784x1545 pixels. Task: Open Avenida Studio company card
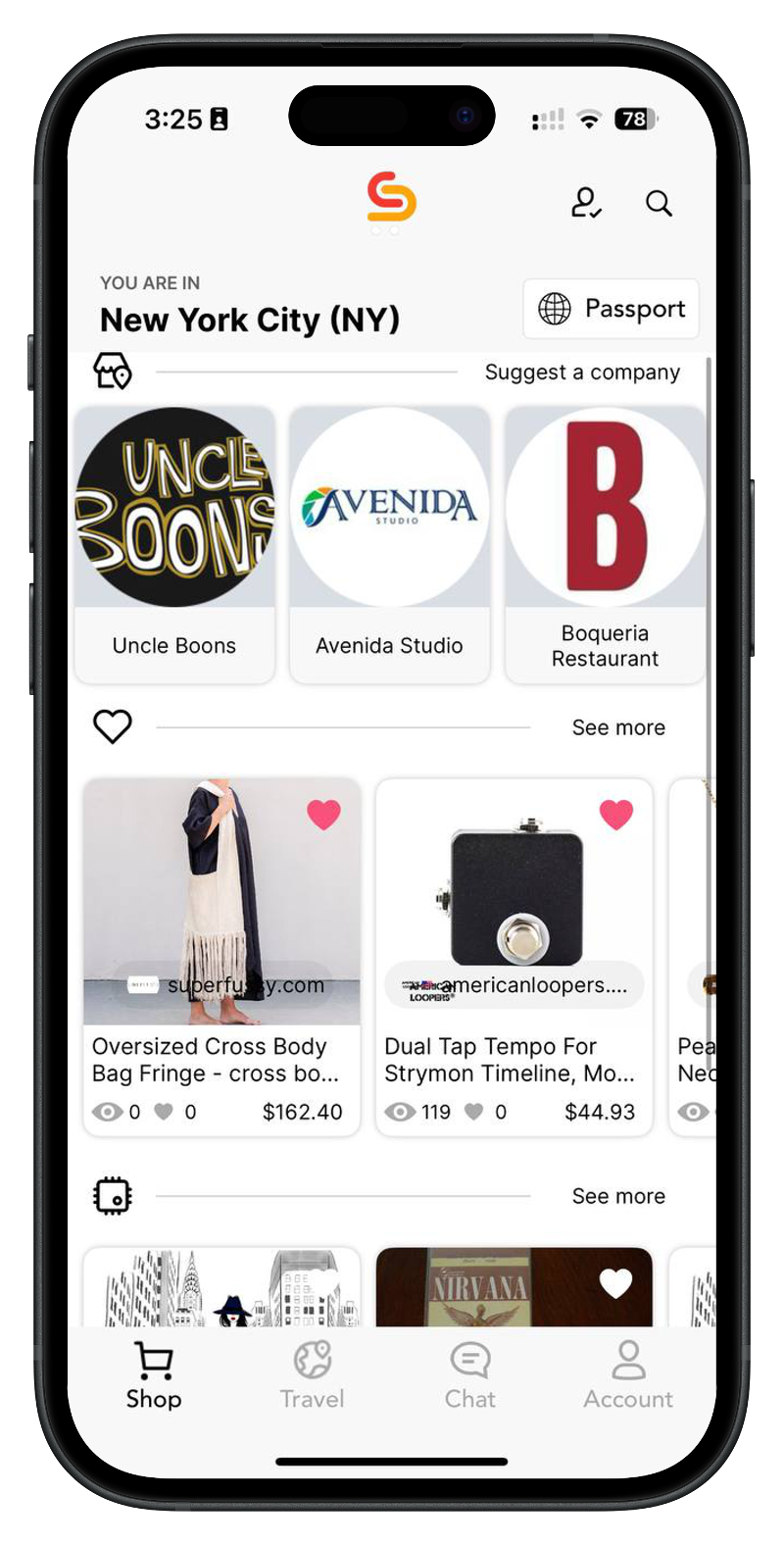(389, 544)
